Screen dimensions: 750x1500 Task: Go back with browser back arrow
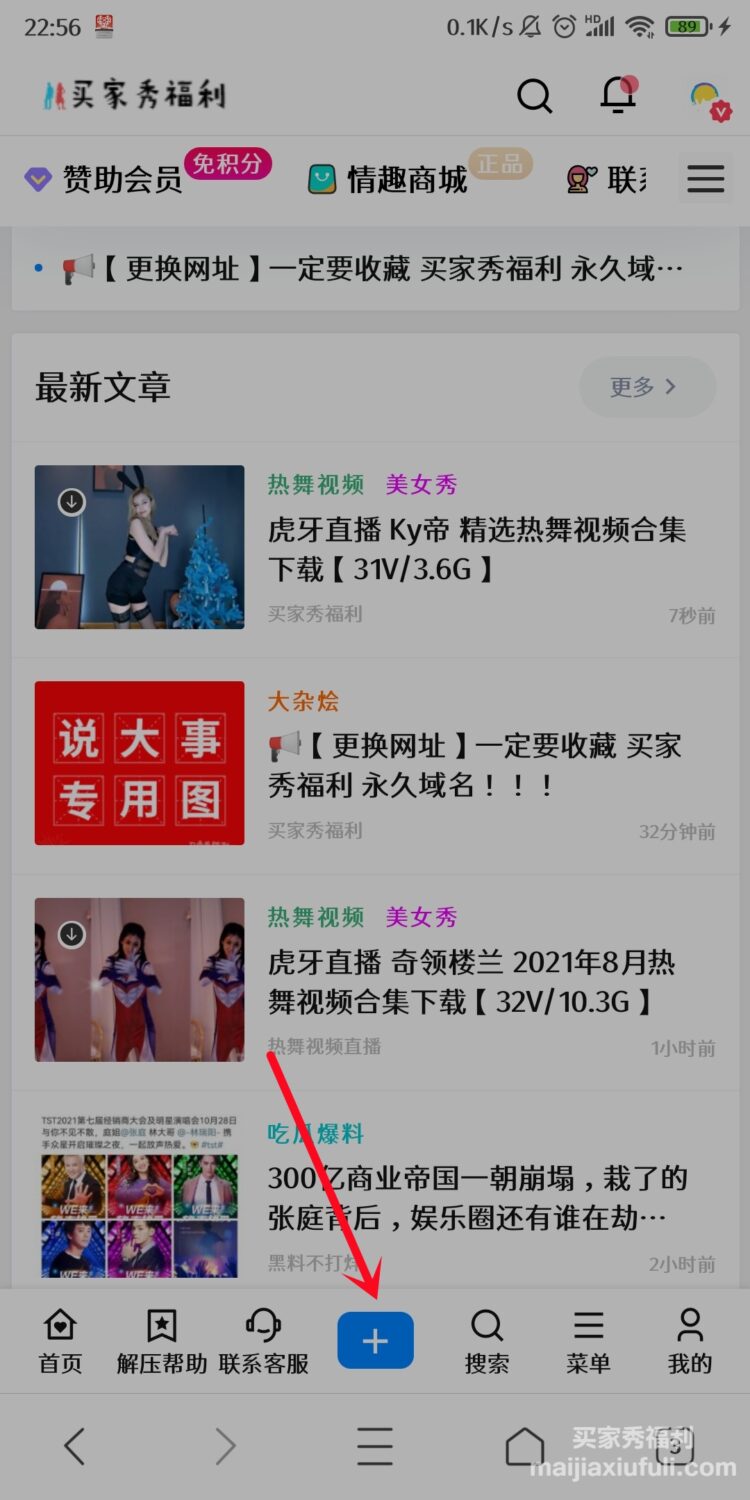point(75,1446)
